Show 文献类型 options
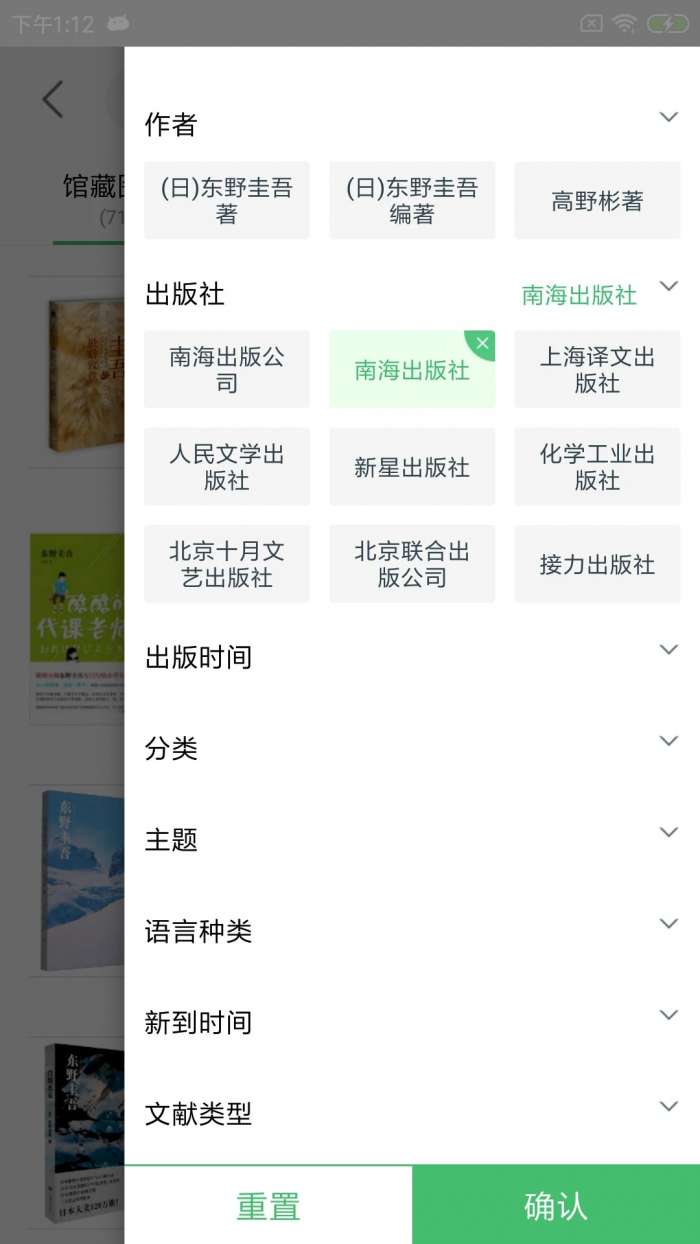Viewport: 700px width, 1244px height. [x=669, y=1107]
